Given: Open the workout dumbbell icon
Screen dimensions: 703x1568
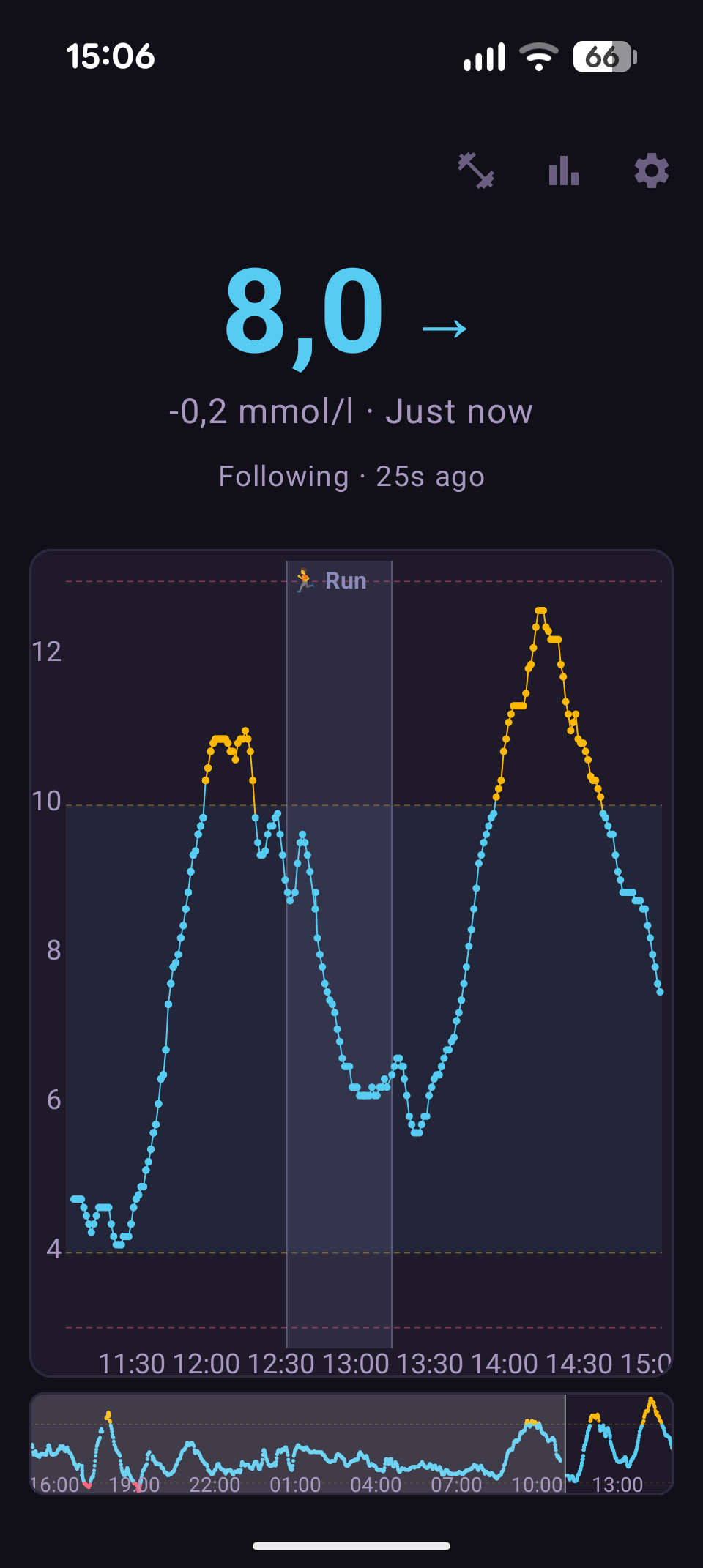Looking at the screenshot, I should 477,171.
